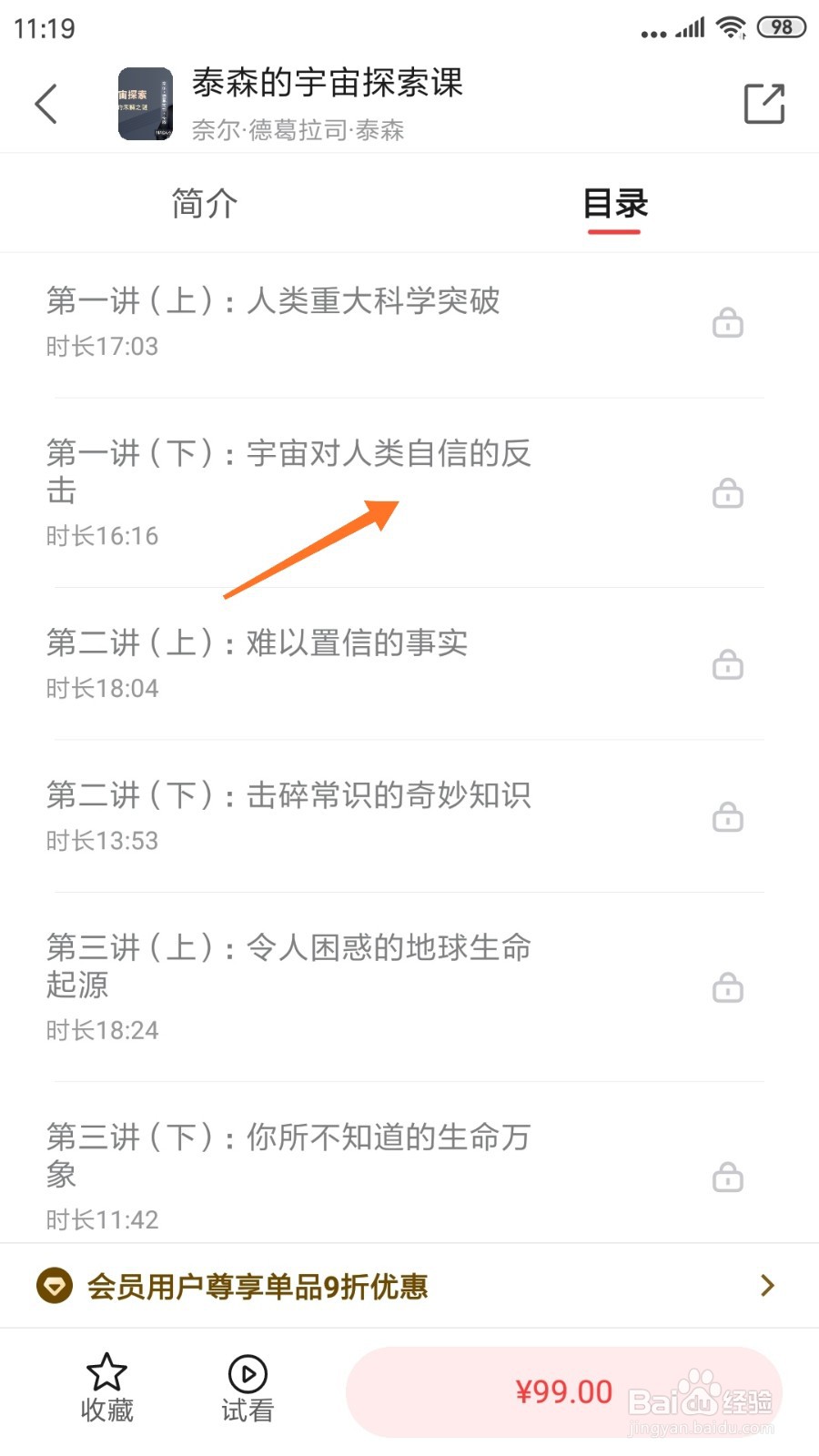
Task: Open lesson 第一讲（上）：人类重大科学突破
Action: pyautogui.click(x=409, y=322)
